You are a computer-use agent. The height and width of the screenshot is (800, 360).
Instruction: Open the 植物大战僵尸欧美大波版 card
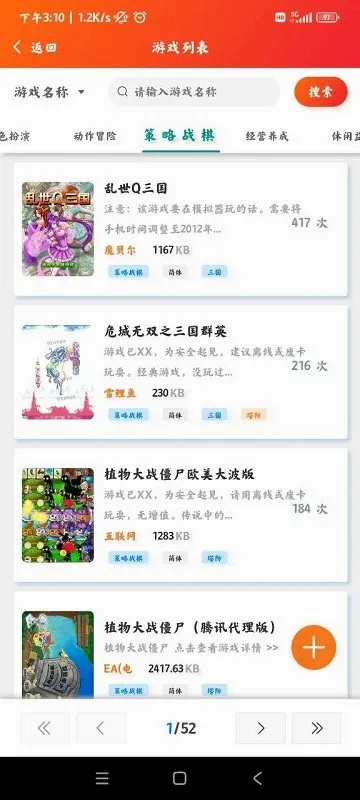point(181,515)
